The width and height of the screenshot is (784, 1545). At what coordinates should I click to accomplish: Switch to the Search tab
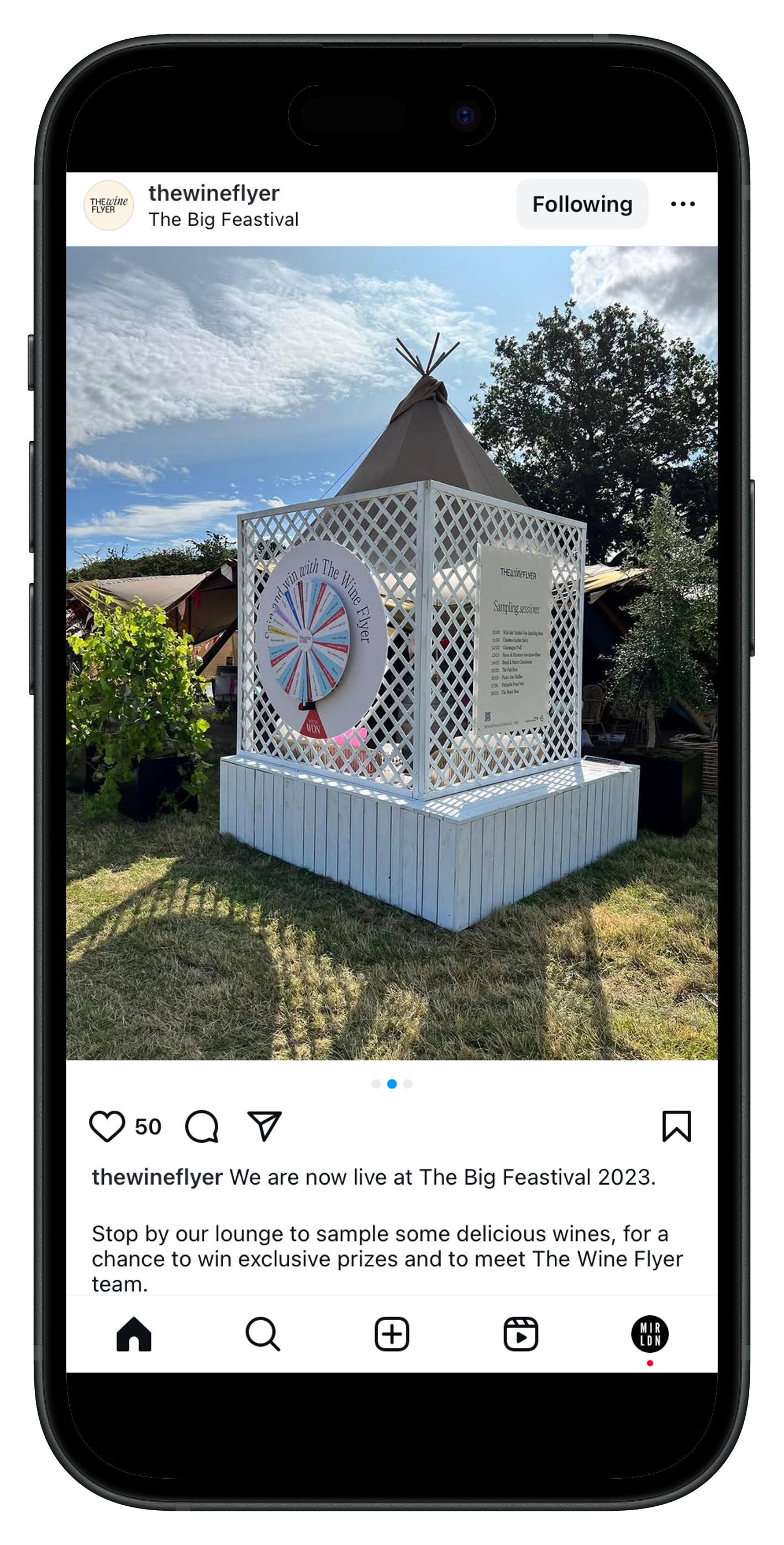(x=263, y=1334)
